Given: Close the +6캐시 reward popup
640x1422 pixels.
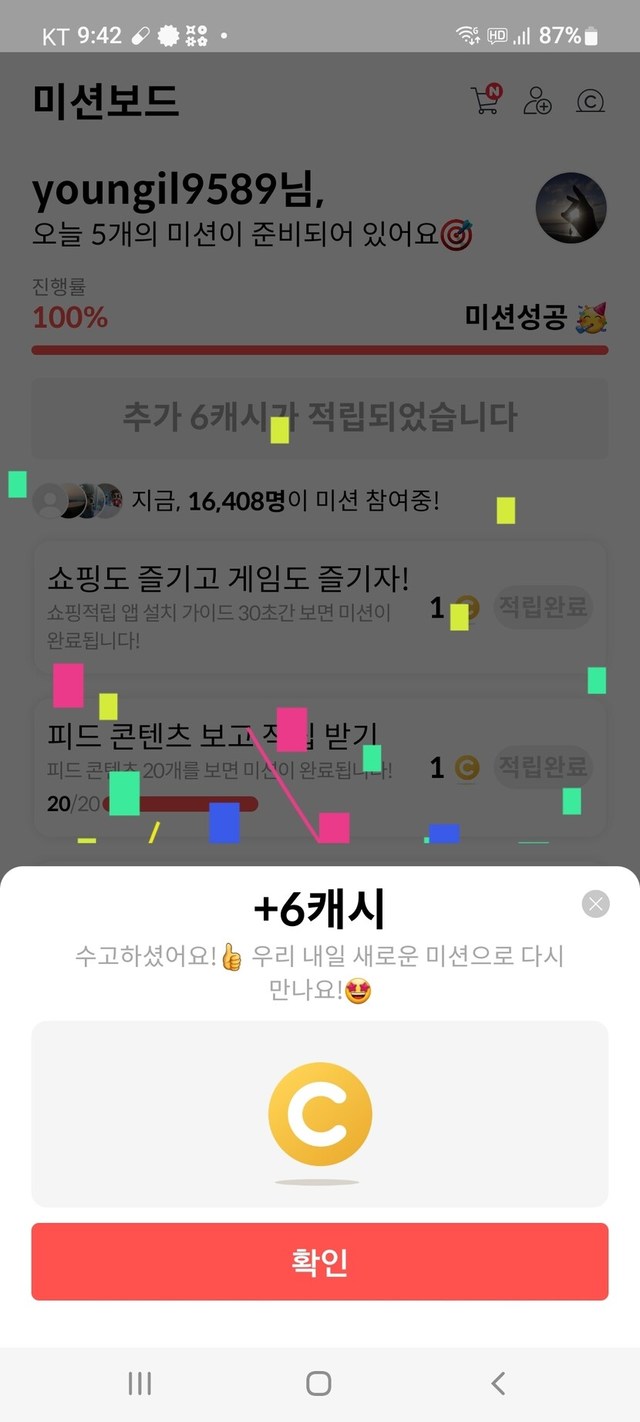Looking at the screenshot, I should (x=595, y=904).
